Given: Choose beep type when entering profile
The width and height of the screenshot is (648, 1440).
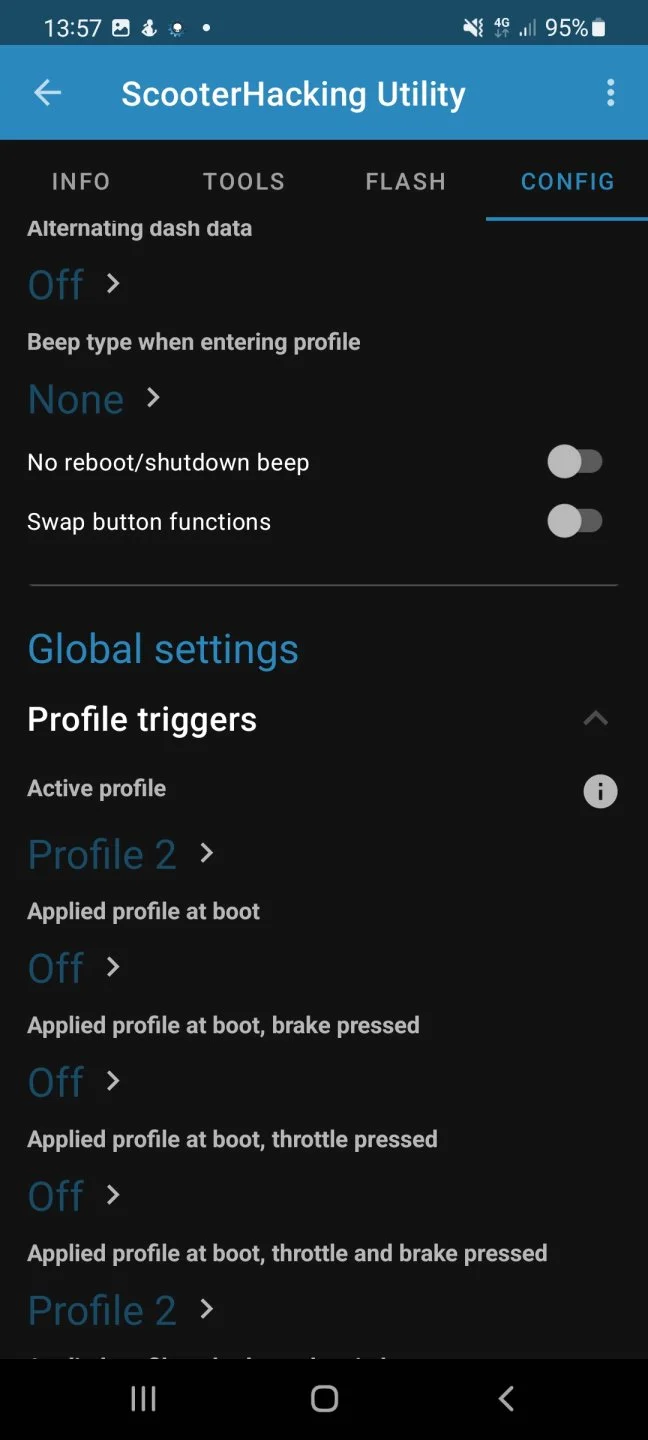Looking at the screenshot, I should 93,399.
